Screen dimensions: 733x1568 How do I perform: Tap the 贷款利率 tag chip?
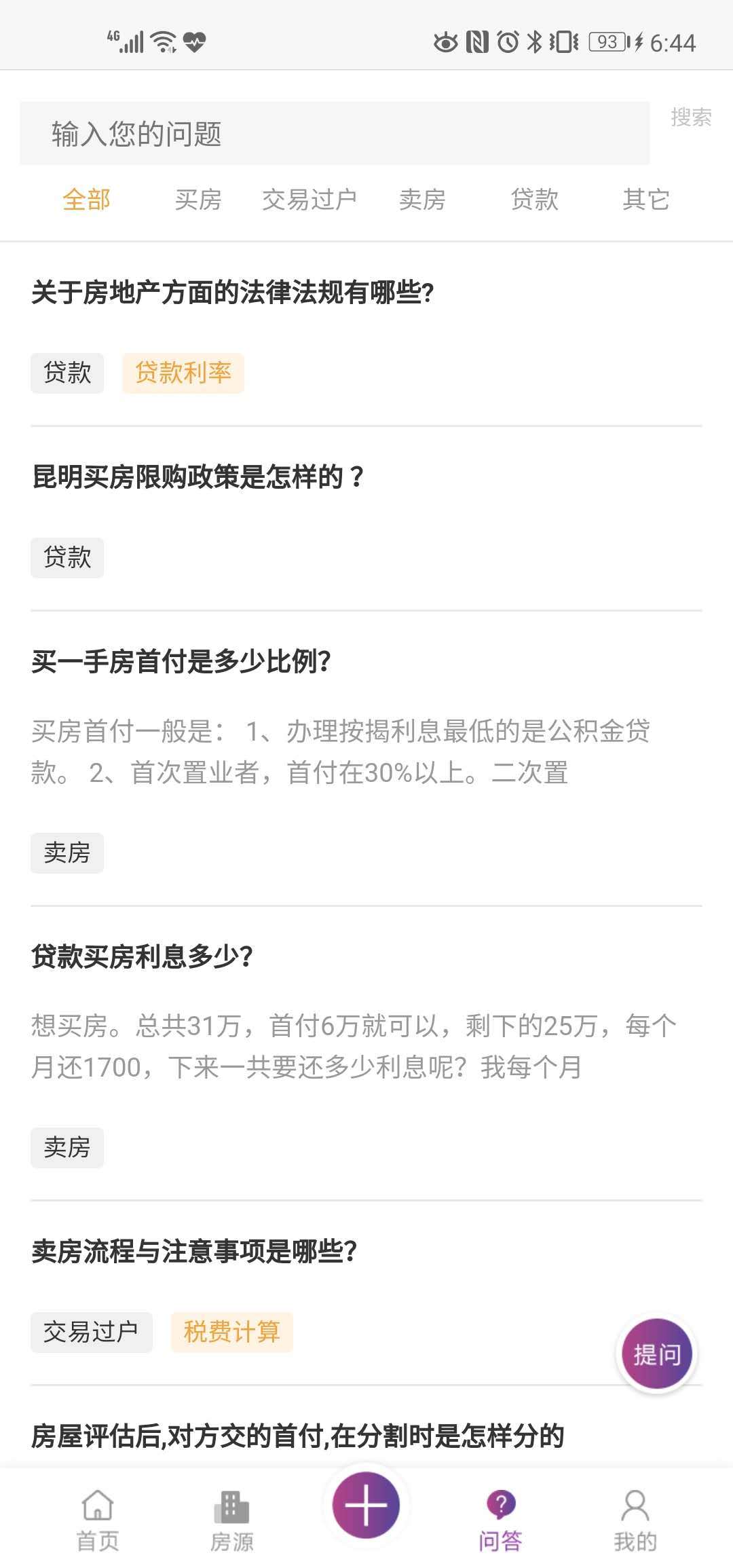(183, 373)
